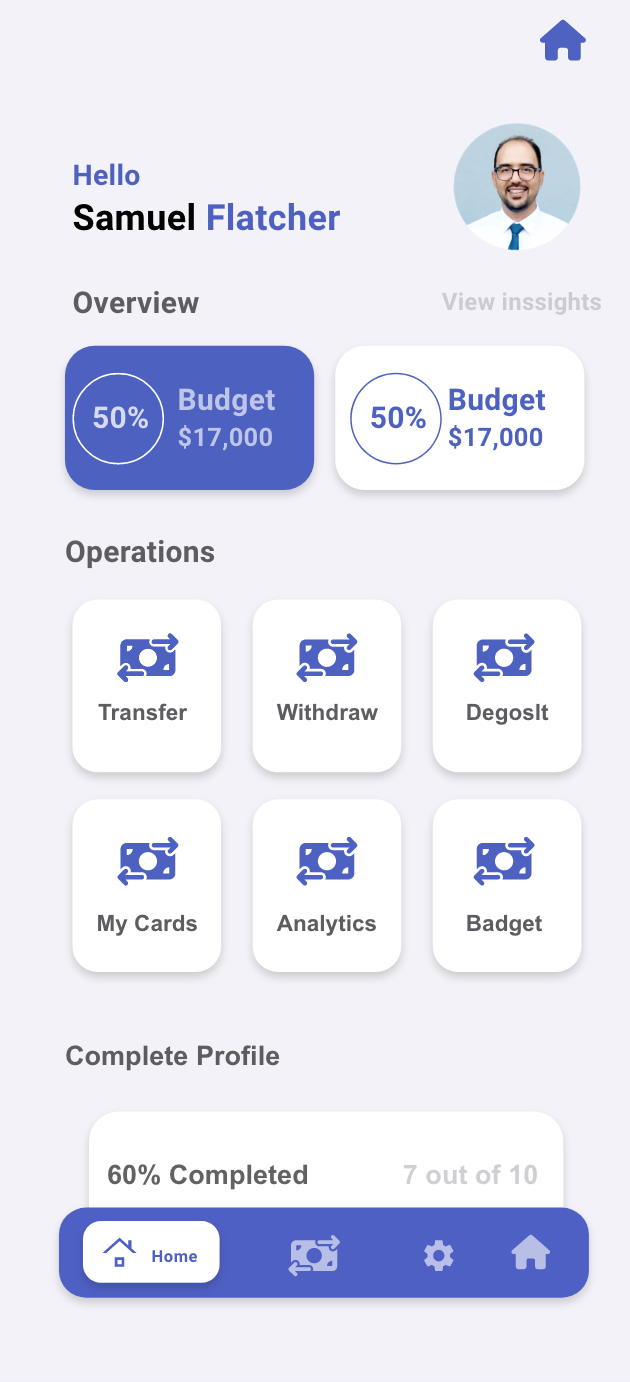View the Analytics tile

pos(326,885)
